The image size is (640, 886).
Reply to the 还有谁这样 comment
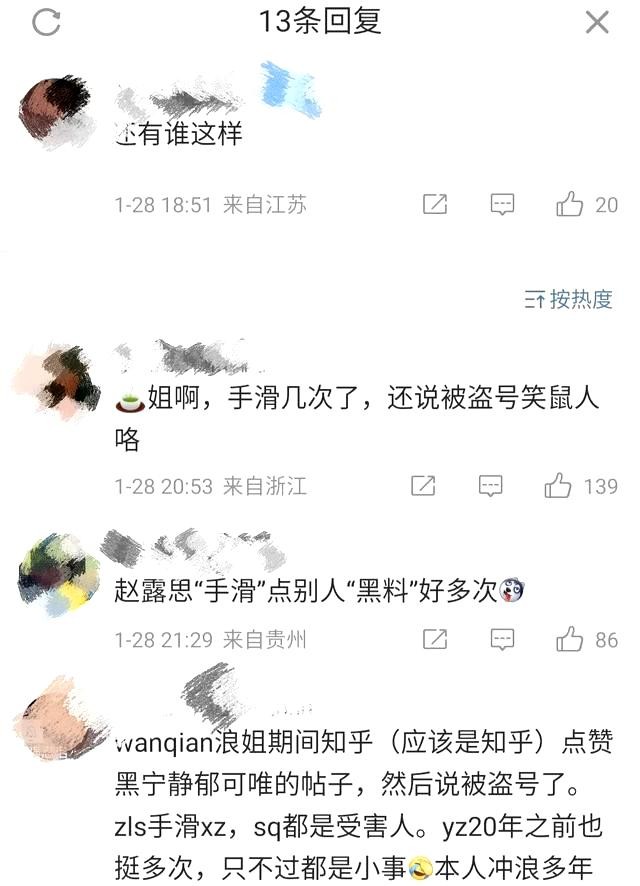[502, 205]
